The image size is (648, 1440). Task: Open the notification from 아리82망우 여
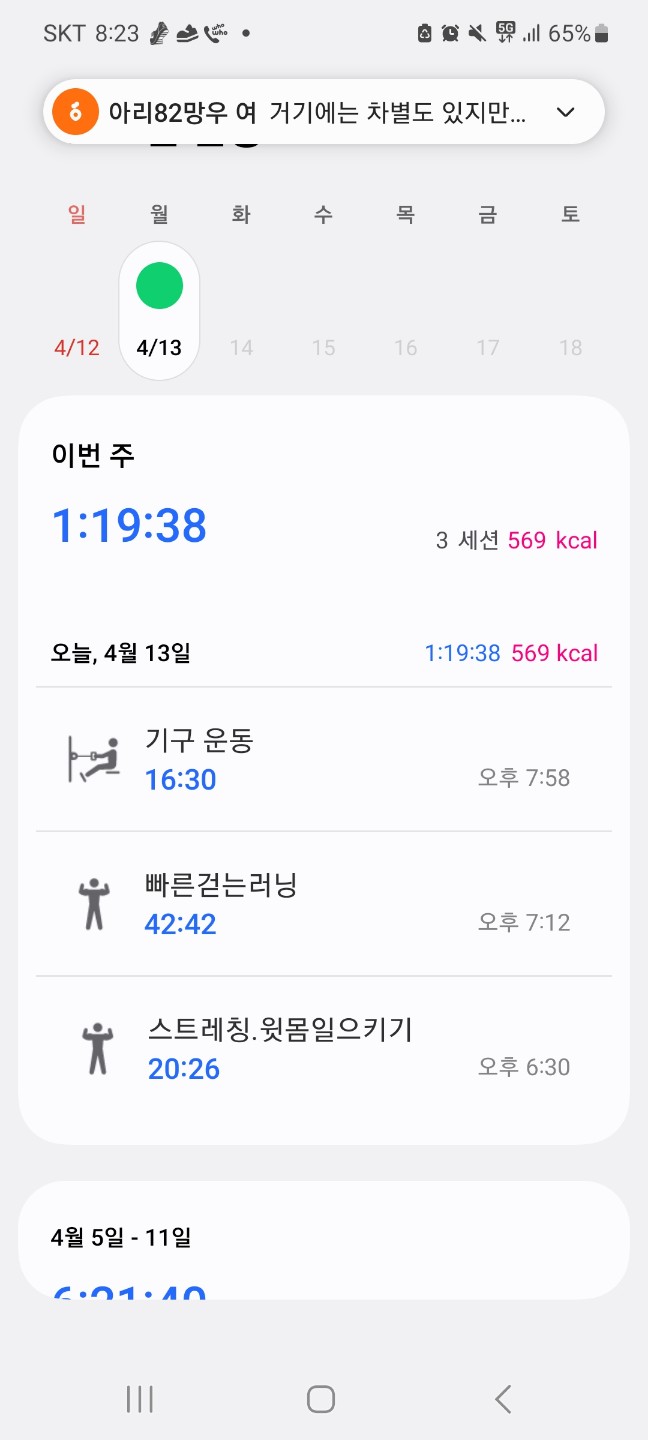pyautogui.click(x=300, y=112)
